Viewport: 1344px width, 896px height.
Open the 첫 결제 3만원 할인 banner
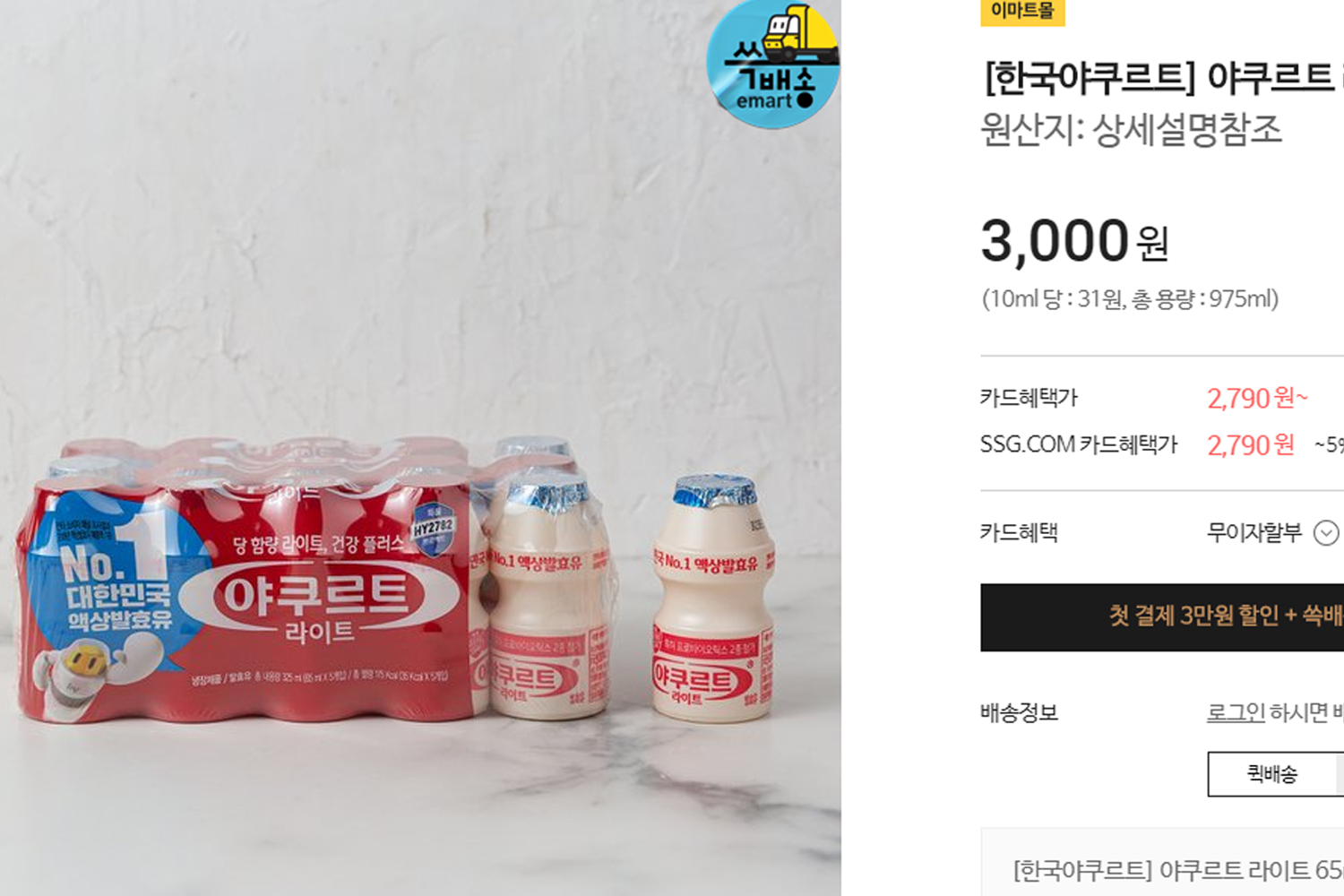pyautogui.click(x=1162, y=616)
